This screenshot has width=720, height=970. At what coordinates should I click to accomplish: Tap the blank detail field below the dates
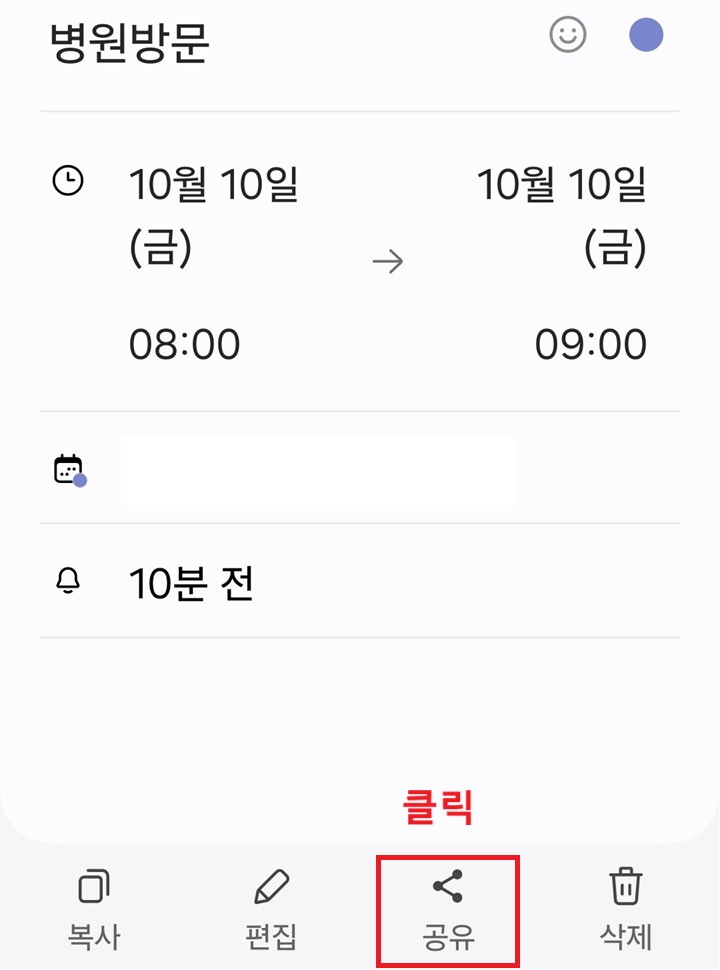[317, 467]
